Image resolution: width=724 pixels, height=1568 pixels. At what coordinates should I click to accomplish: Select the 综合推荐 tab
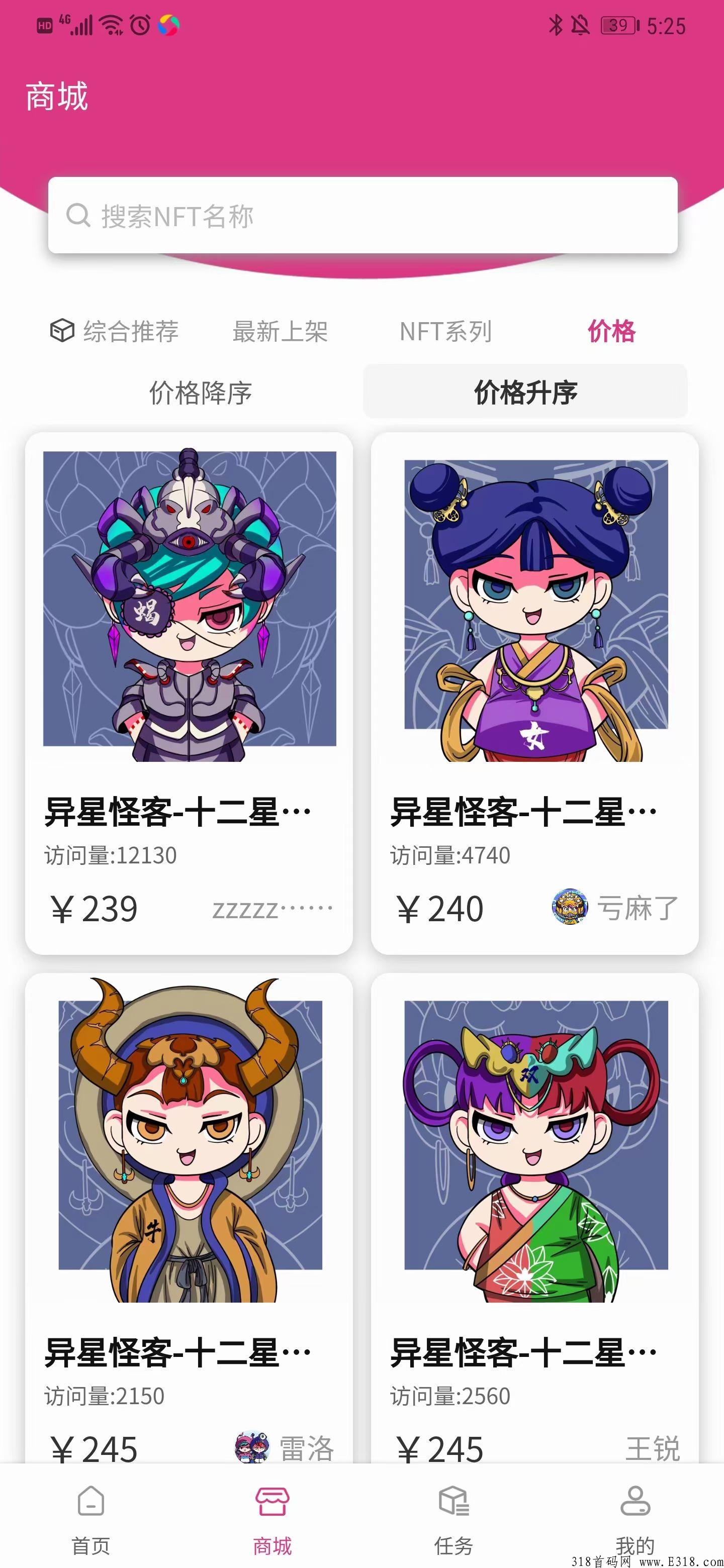[x=130, y=331]
